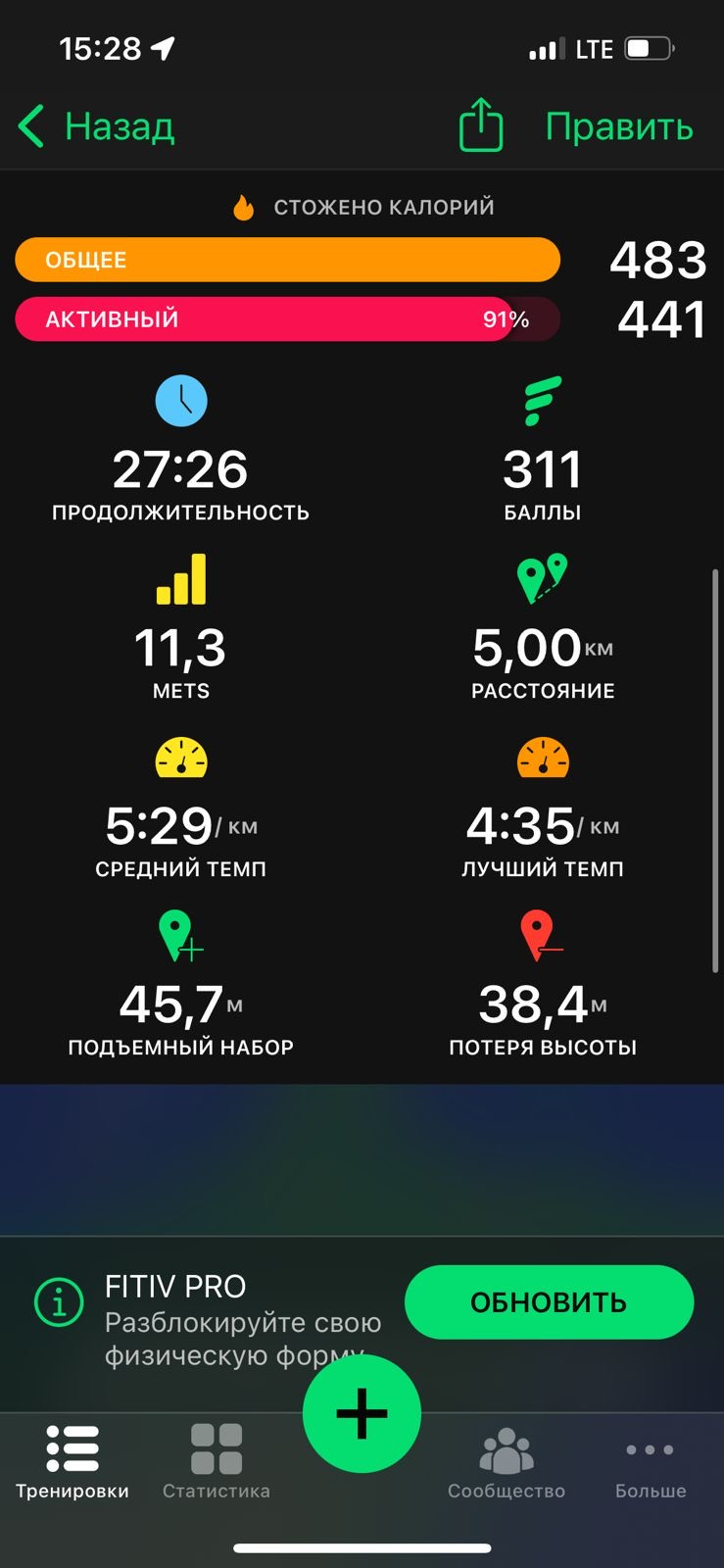
Task: Switch to the Тренировки tab
Action: [72, 1462]
